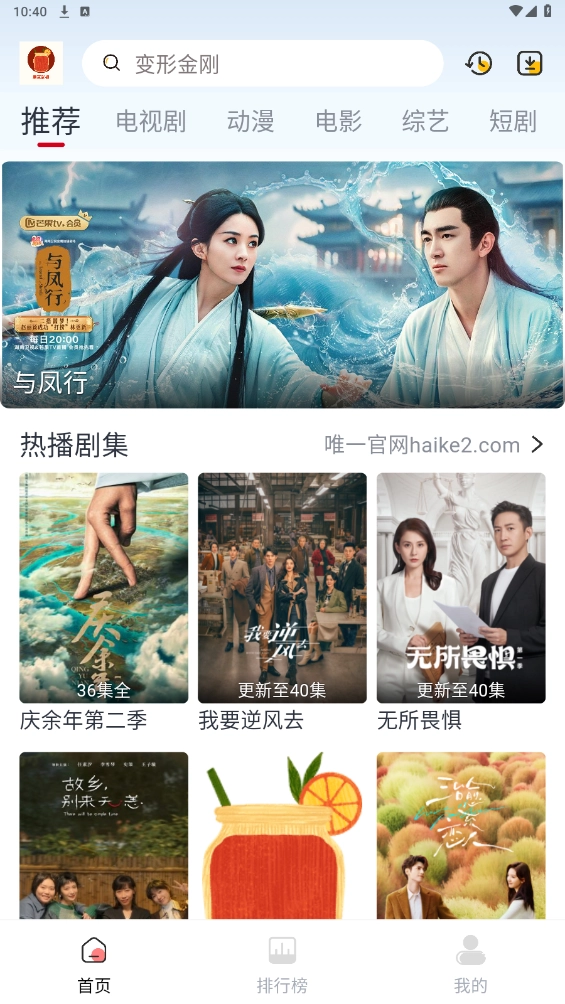Open the orange drink jar poster card
The width and height of the screenshot is (565, 1004).
click(x=282, y=836)
